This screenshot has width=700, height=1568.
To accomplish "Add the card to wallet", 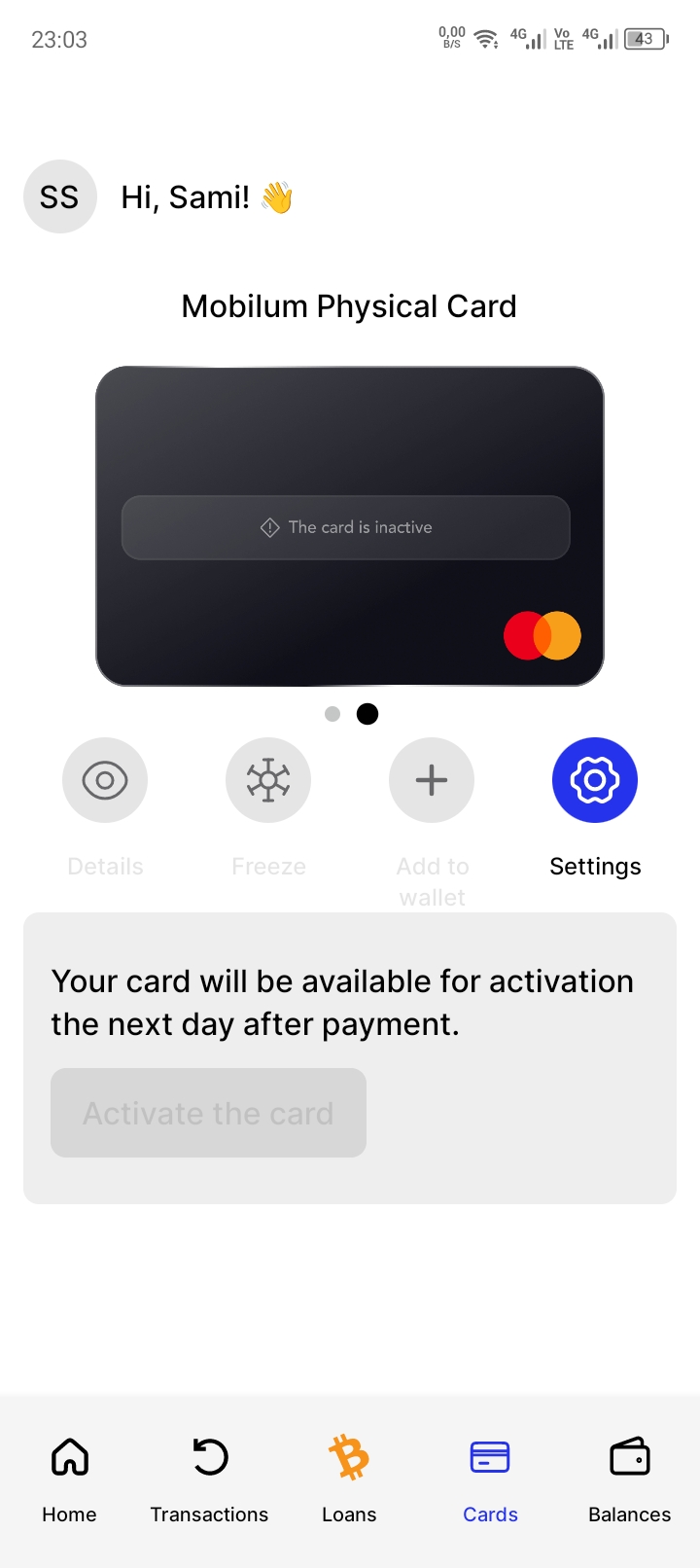I will click(x=432, y=780).
